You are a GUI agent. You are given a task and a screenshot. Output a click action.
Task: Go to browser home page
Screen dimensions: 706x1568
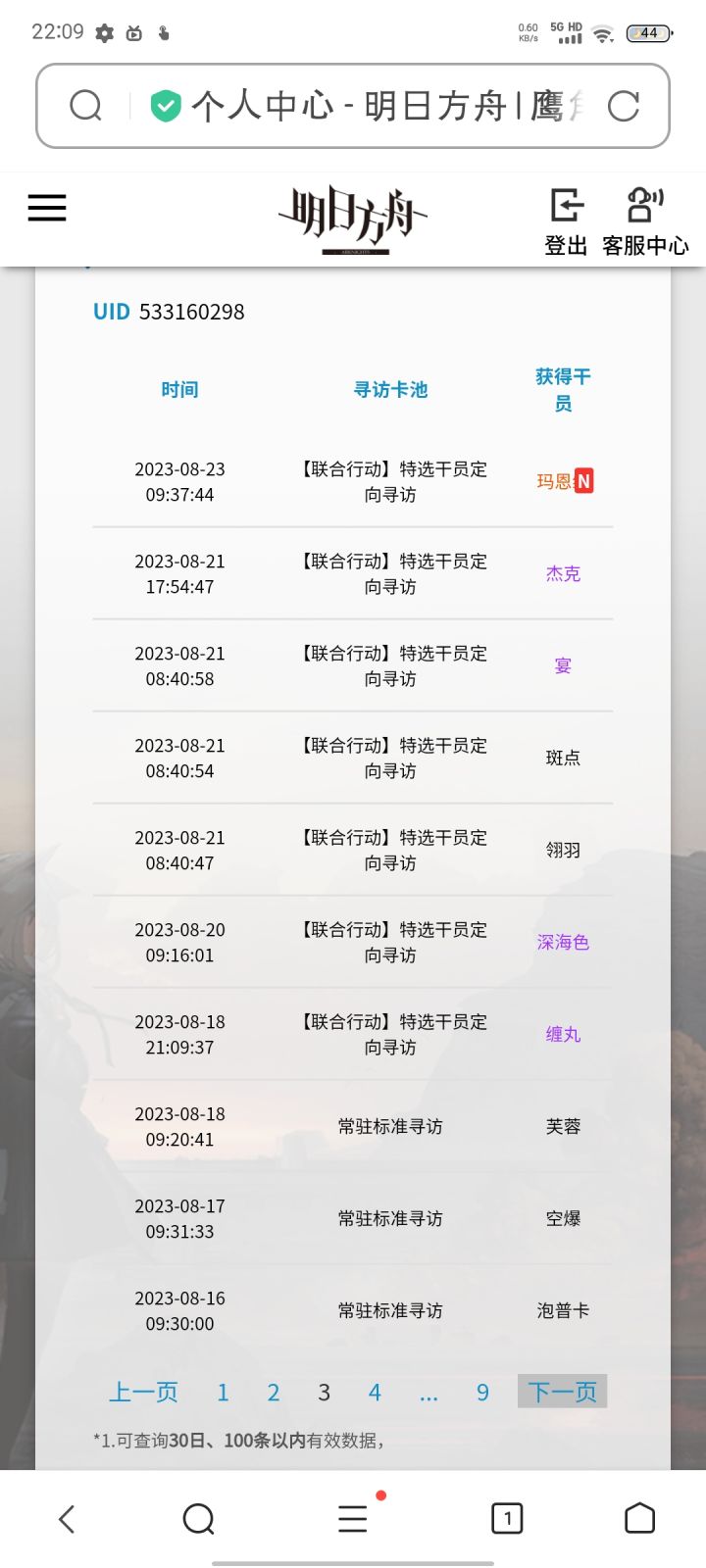point(639,1518)
